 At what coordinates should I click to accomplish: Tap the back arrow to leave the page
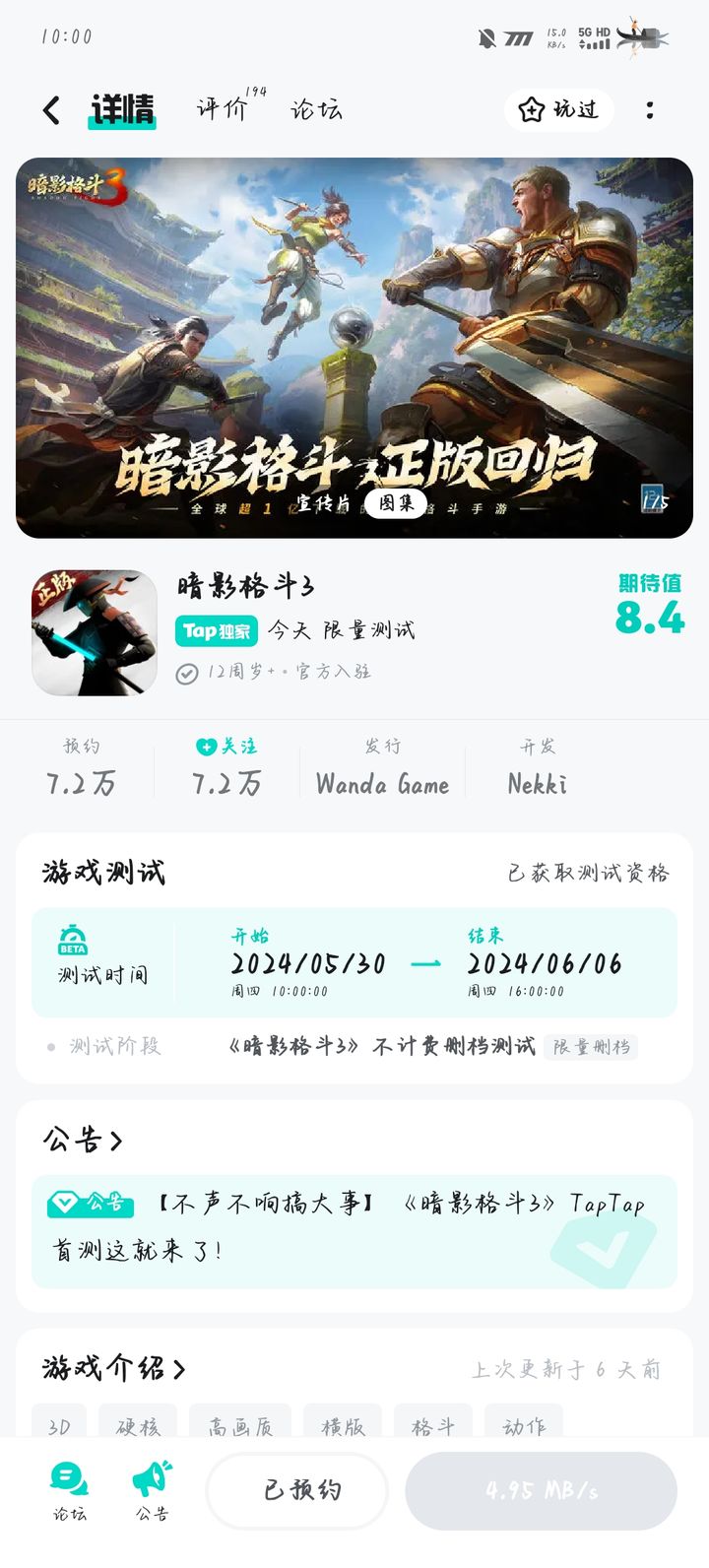pyautogui.click(x=49, y=110)
